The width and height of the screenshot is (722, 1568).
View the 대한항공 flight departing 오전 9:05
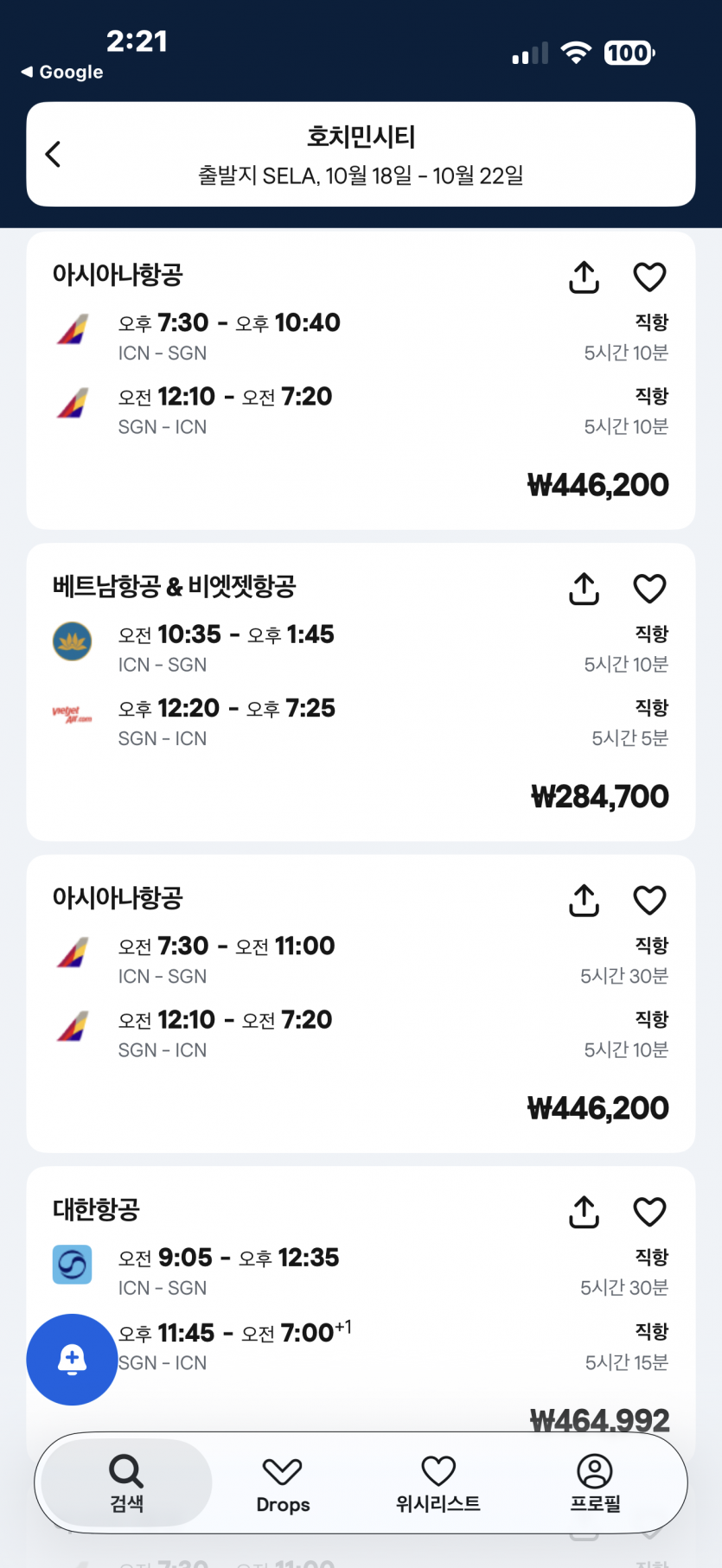pos(346,1271)
